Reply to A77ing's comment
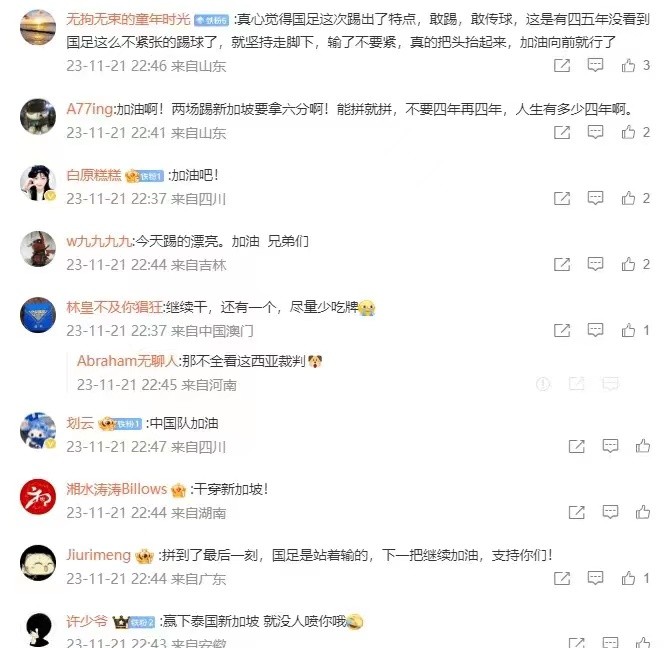 (x=595, y=132)
